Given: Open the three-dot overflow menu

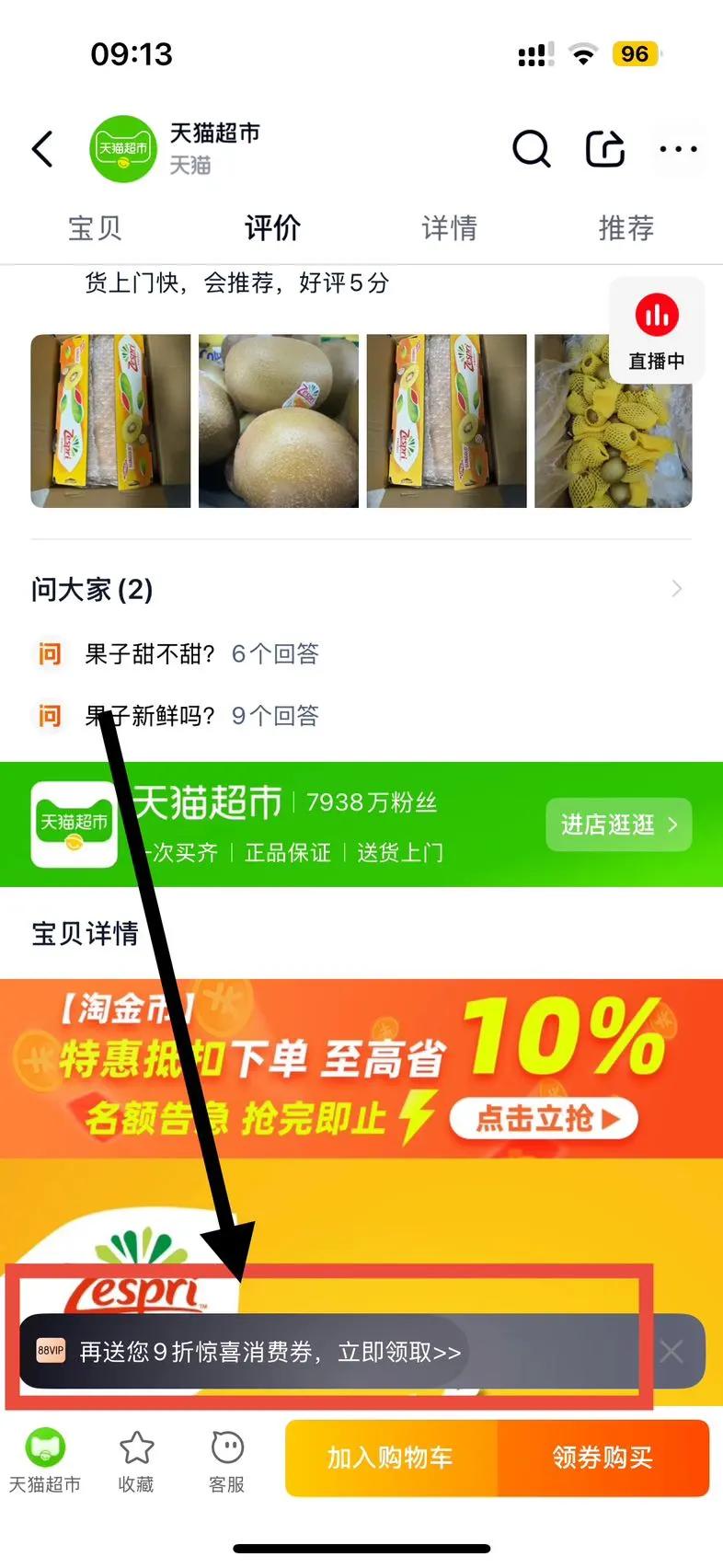Looking at the screenshot, I should pos(679,148).
